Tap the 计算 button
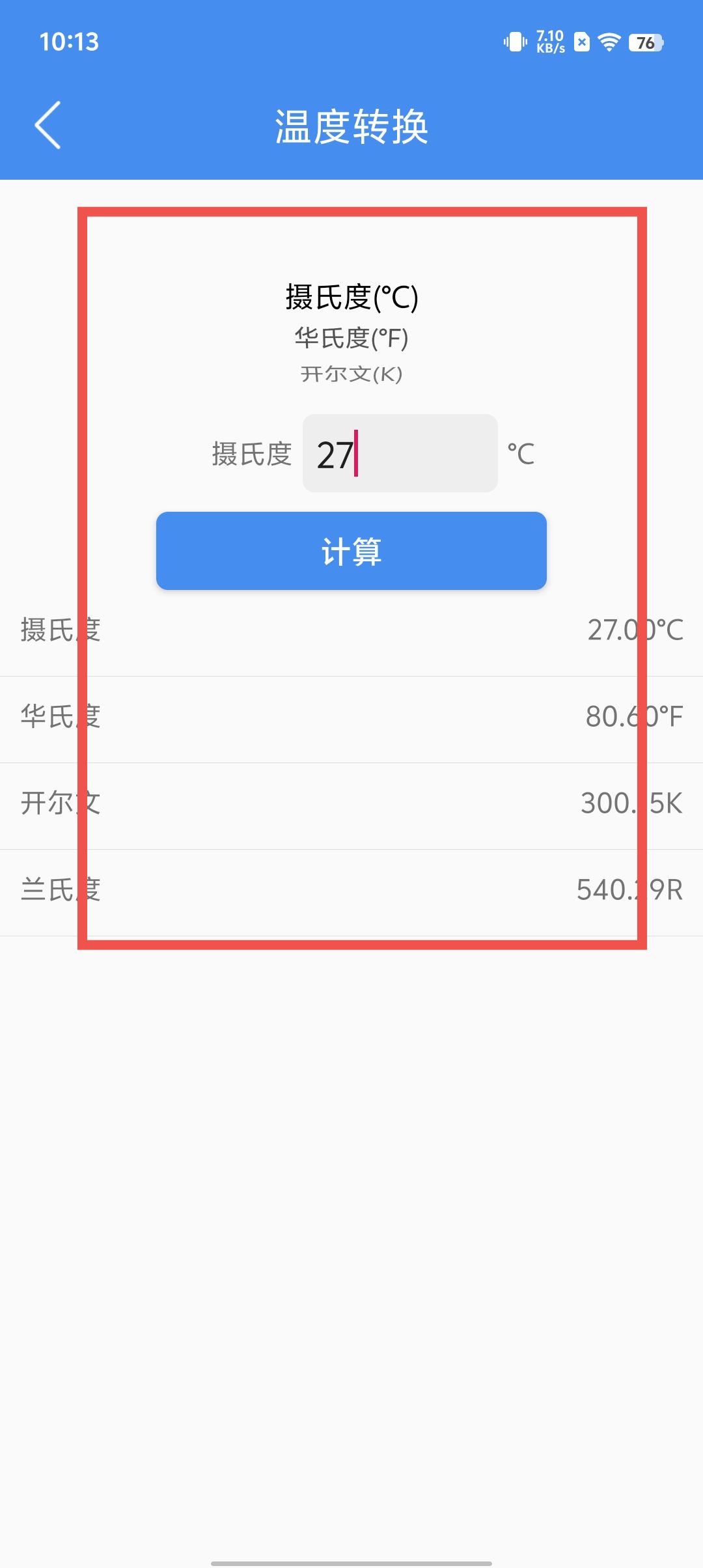Screen dimensions: 703x1568 (351, 551)
